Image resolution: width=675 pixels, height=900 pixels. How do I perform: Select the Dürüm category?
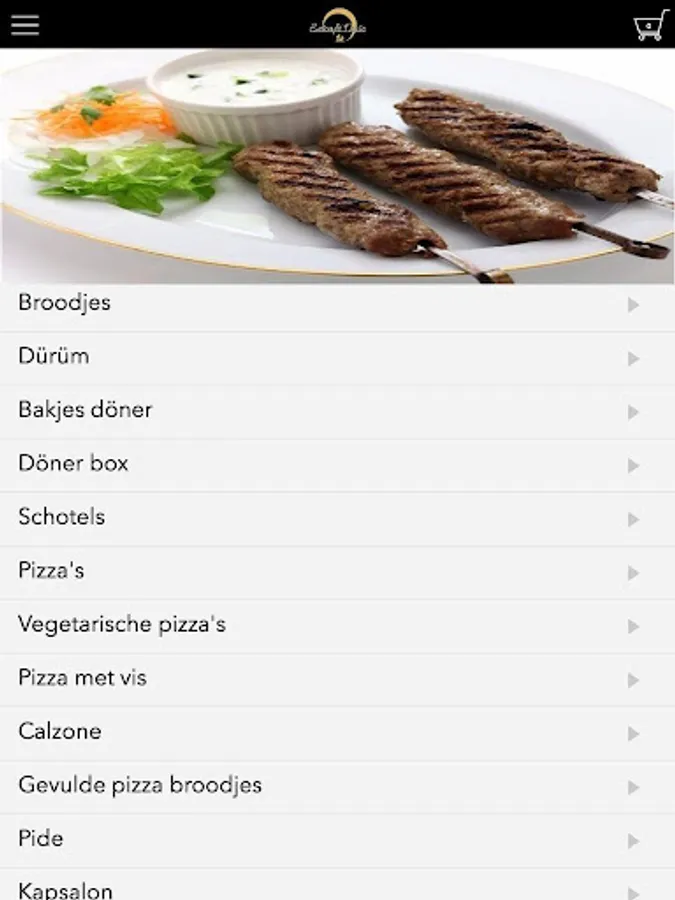pos(337,357)
